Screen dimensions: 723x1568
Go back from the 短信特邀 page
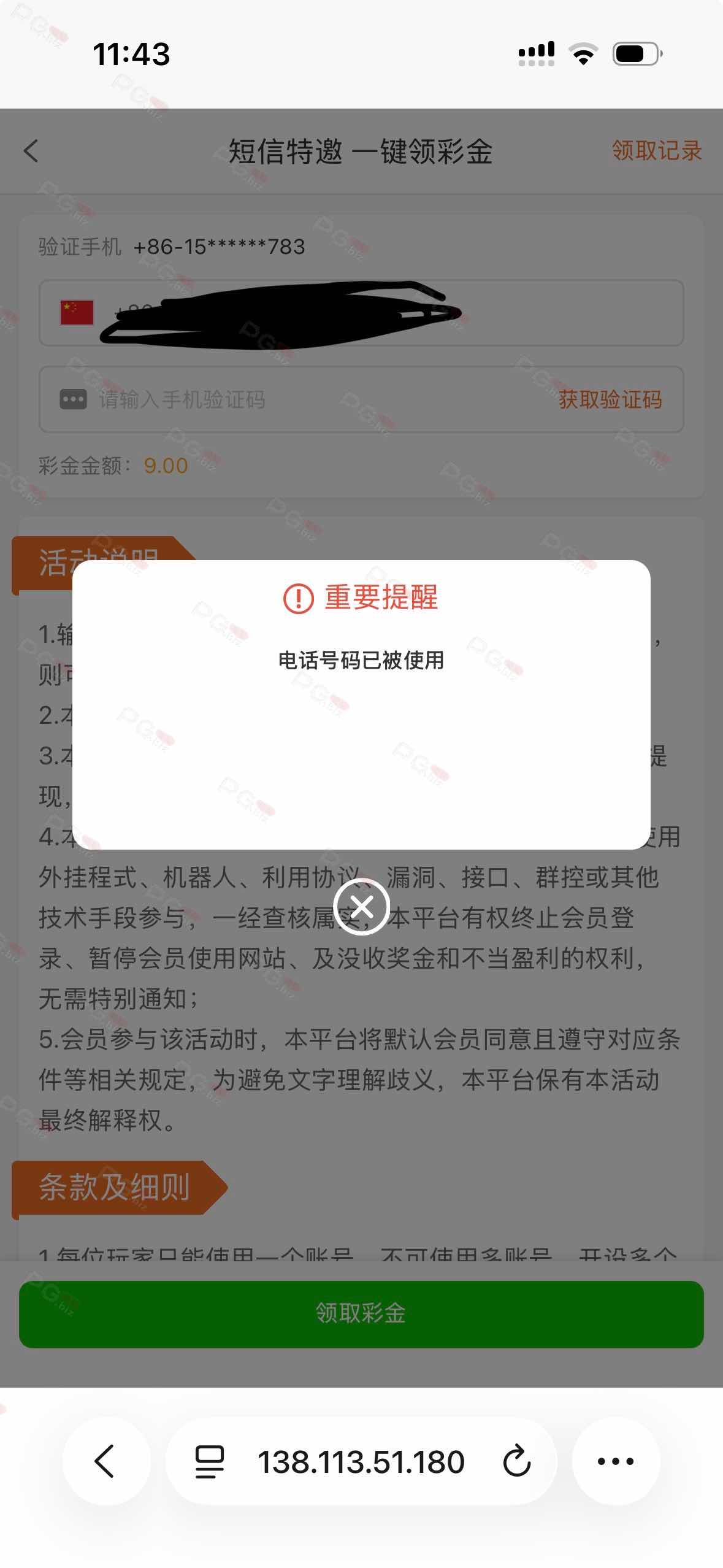[31, 151]
